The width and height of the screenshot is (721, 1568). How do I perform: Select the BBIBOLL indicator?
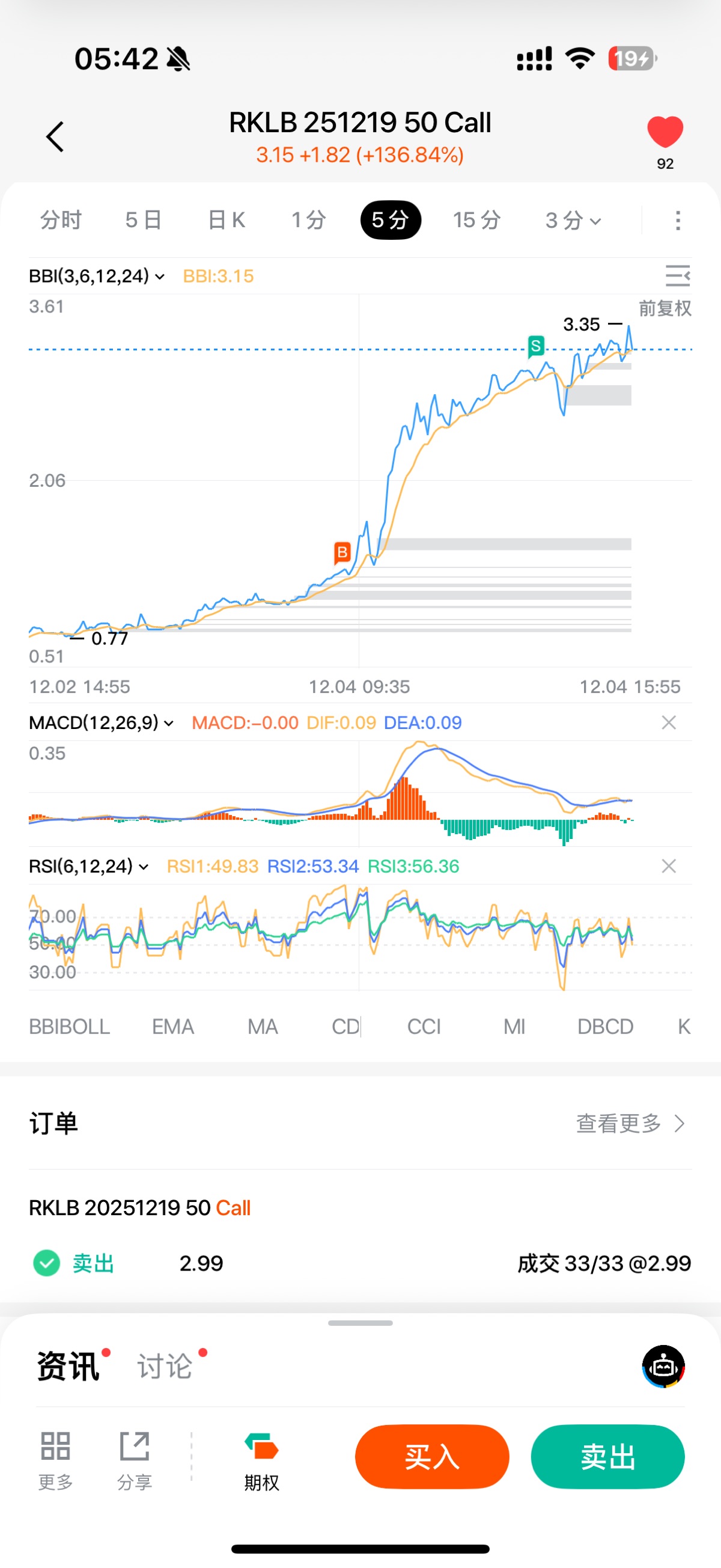click(x=69, y=1027)
